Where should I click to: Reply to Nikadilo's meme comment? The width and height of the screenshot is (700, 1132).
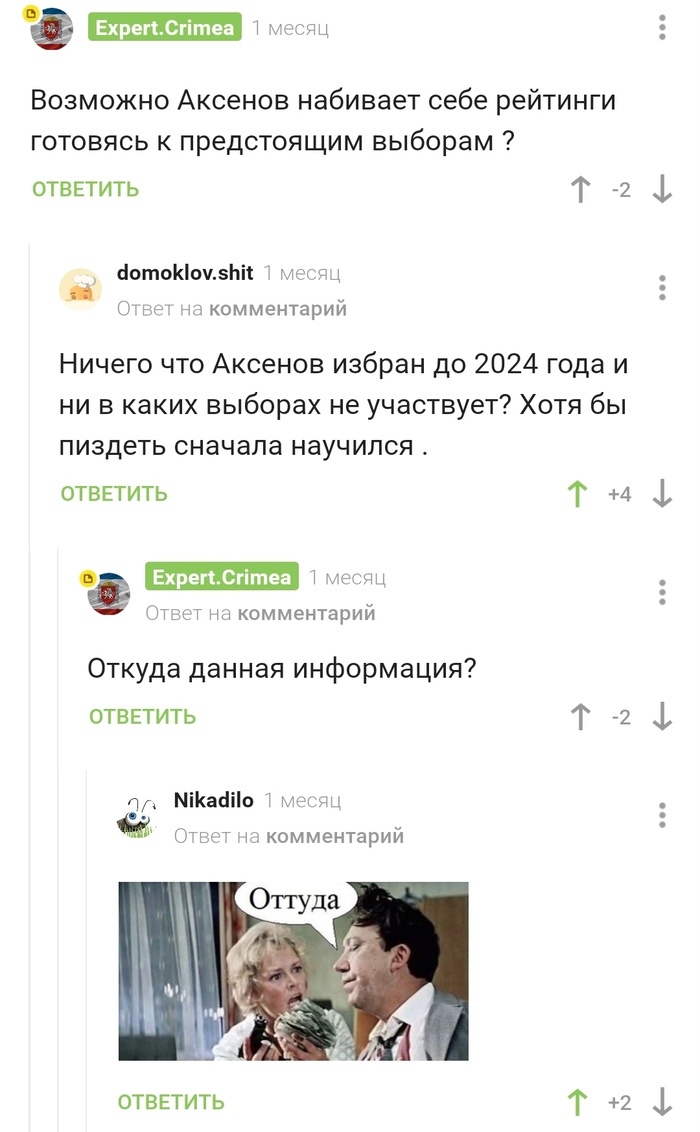171,1102
